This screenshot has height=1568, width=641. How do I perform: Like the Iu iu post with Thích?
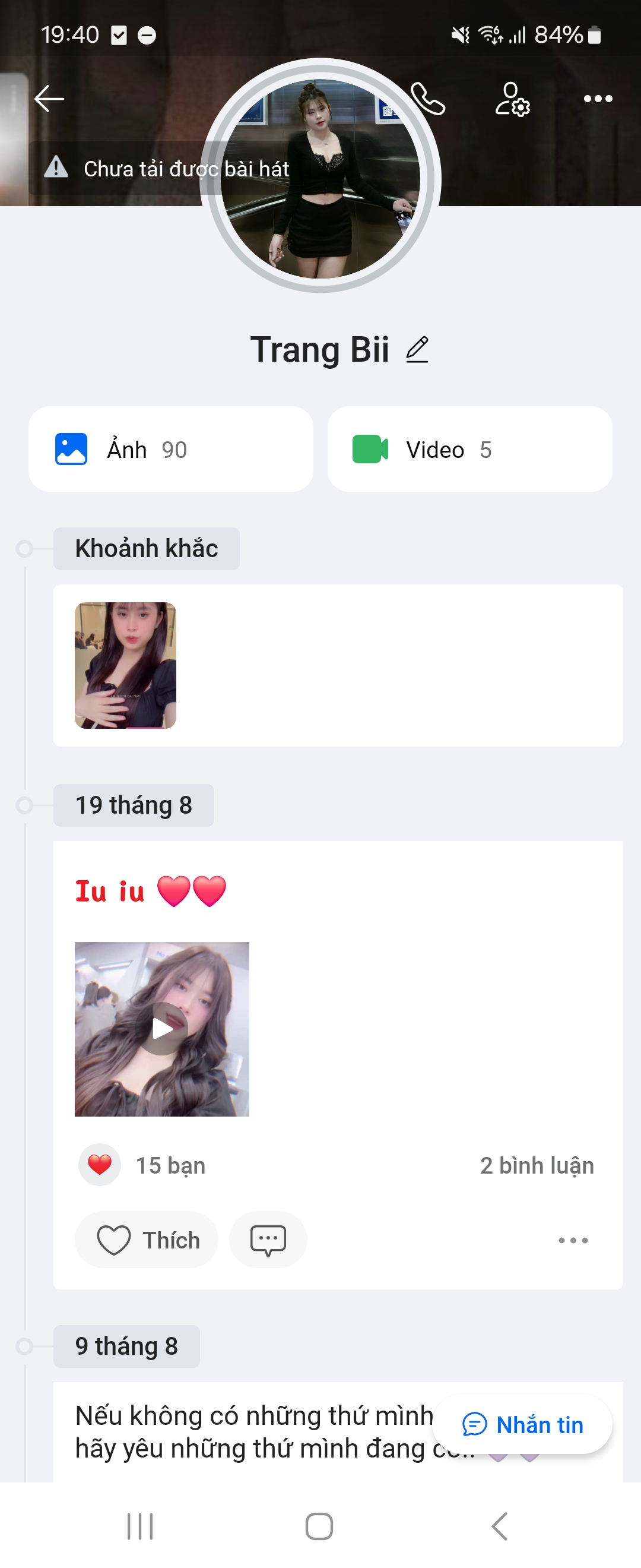(147, 1240)
